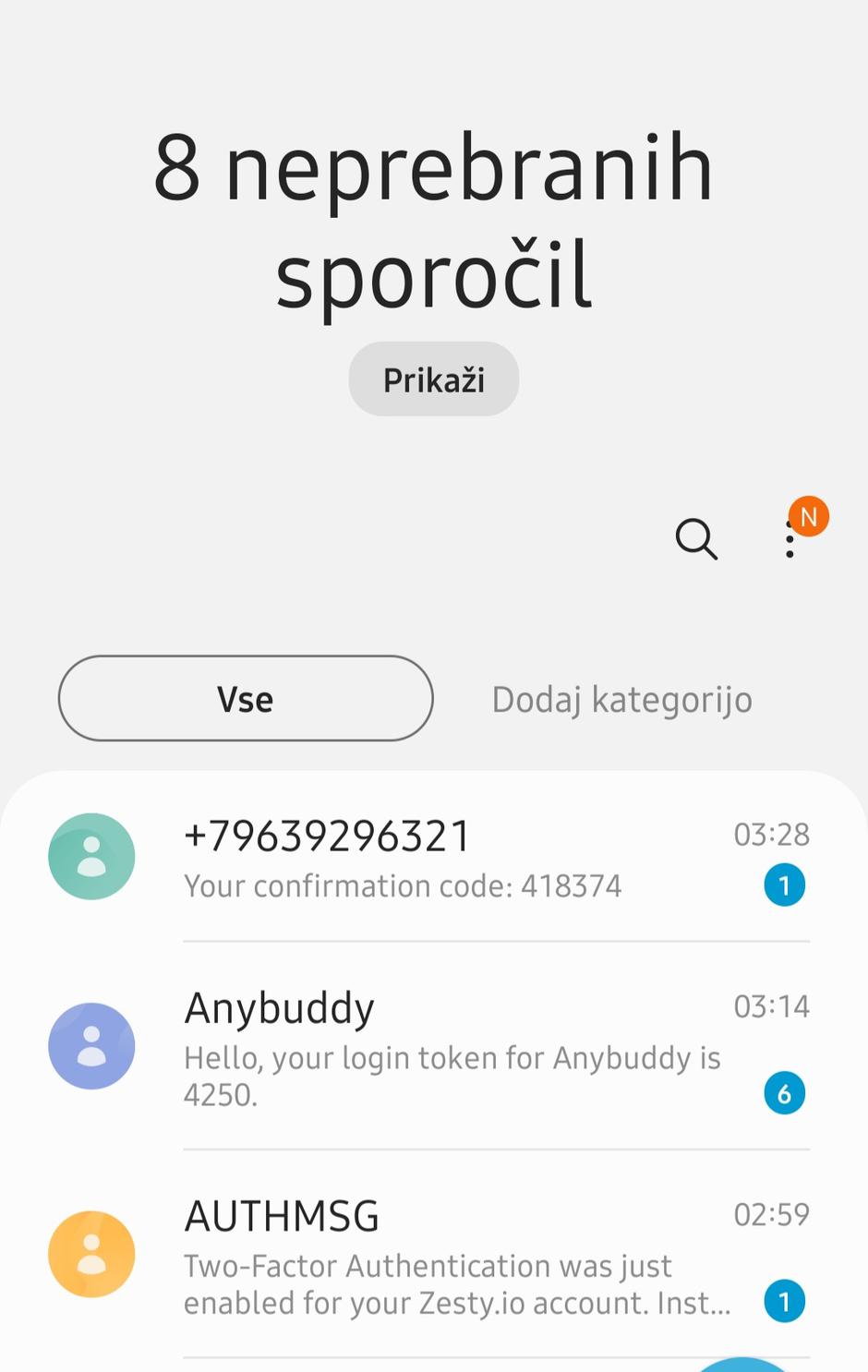The width and height of the screenshot is (868, 1372).
Task: Click the orange N badge on options menu
Action: tap(809, 516)
